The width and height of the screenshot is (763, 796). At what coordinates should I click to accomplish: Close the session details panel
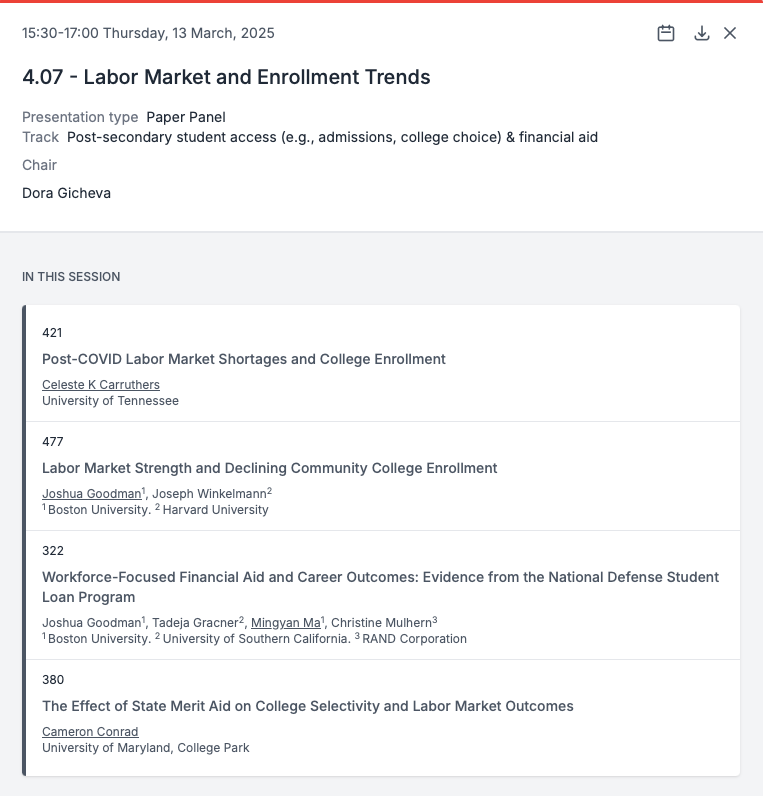point(730,33)
